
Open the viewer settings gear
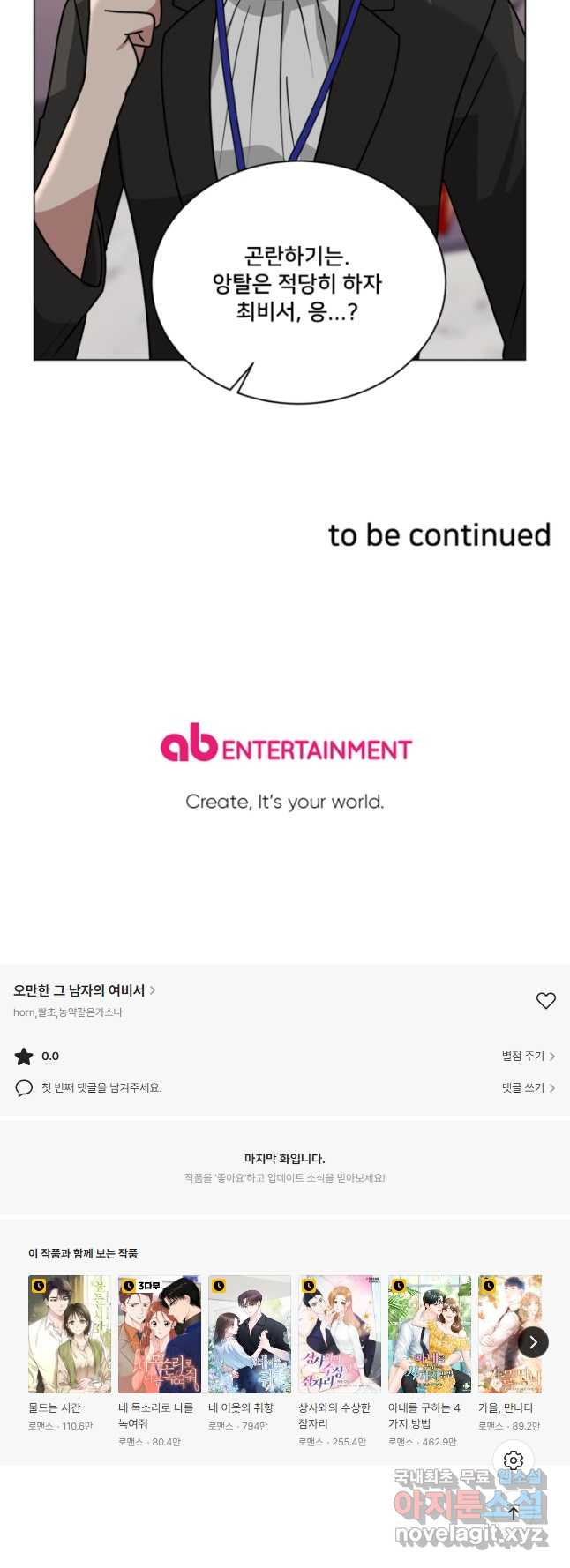pos(514,1460)
